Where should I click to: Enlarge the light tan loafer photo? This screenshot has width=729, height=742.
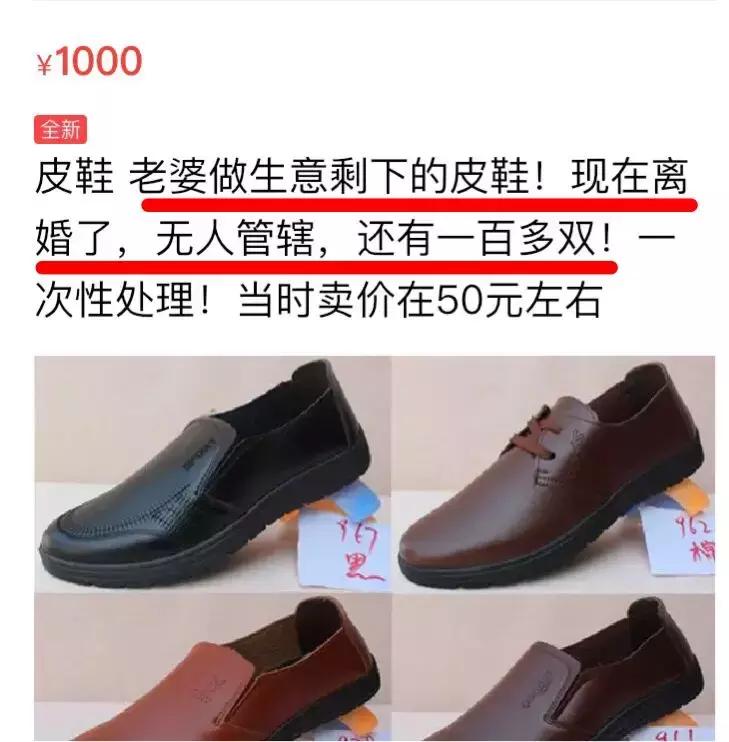click(x=210, y=668)
